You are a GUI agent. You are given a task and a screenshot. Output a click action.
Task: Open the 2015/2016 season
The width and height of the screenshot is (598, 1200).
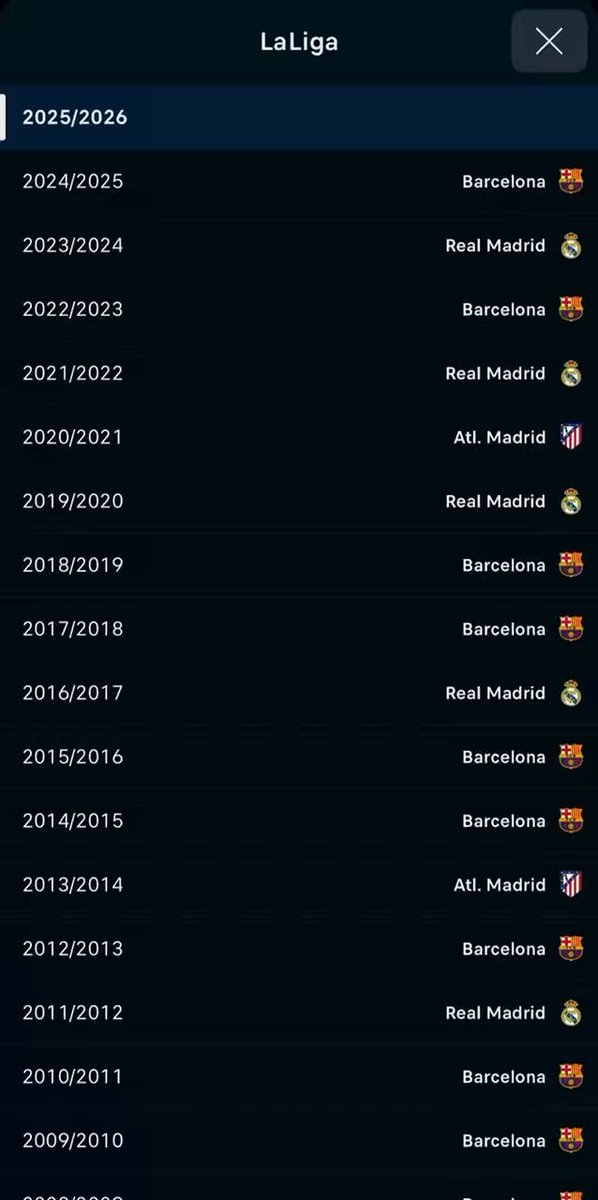[x=299, y=757]
